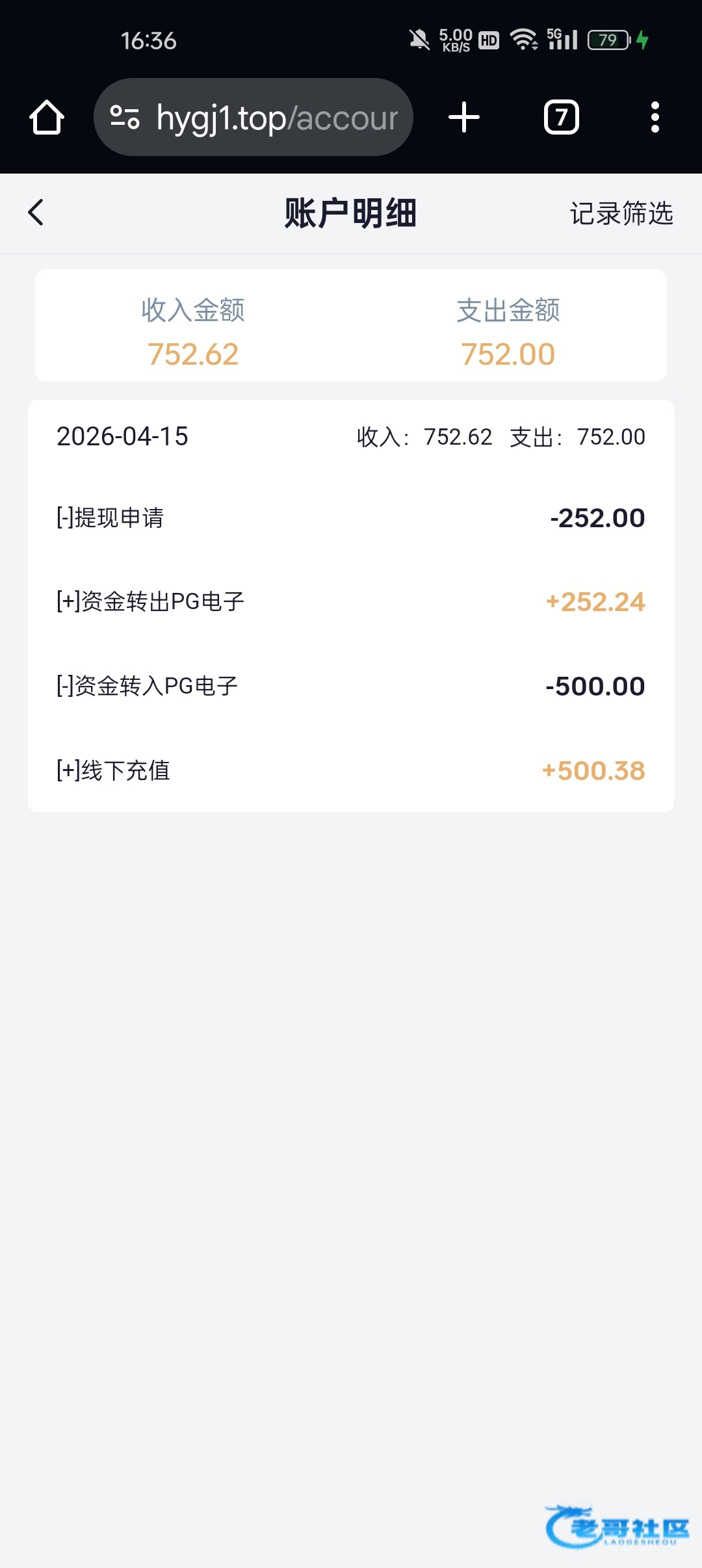Open the 线下充值 +500.38 record
This screenshot has width=702, height=1568.
pos(351,771)
